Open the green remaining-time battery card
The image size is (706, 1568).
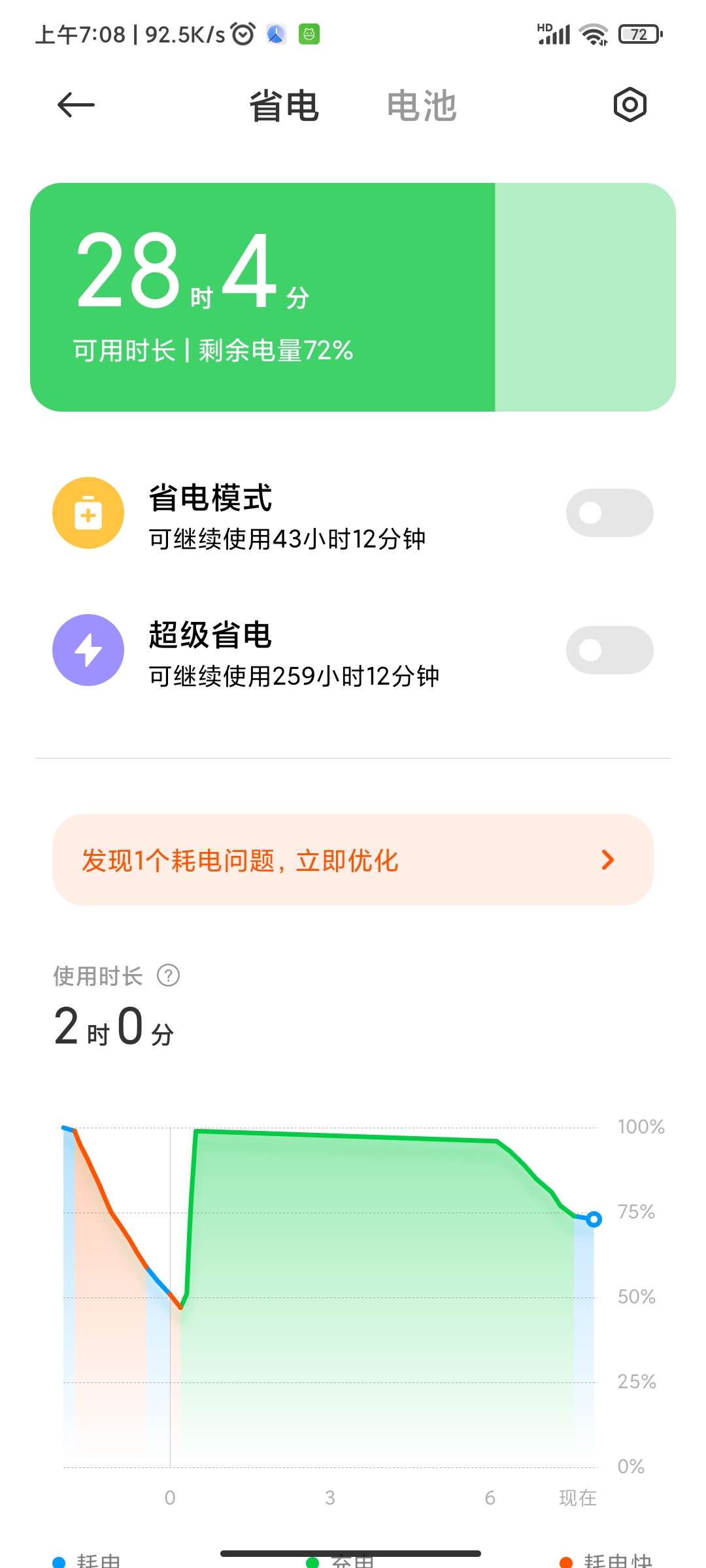353,297
